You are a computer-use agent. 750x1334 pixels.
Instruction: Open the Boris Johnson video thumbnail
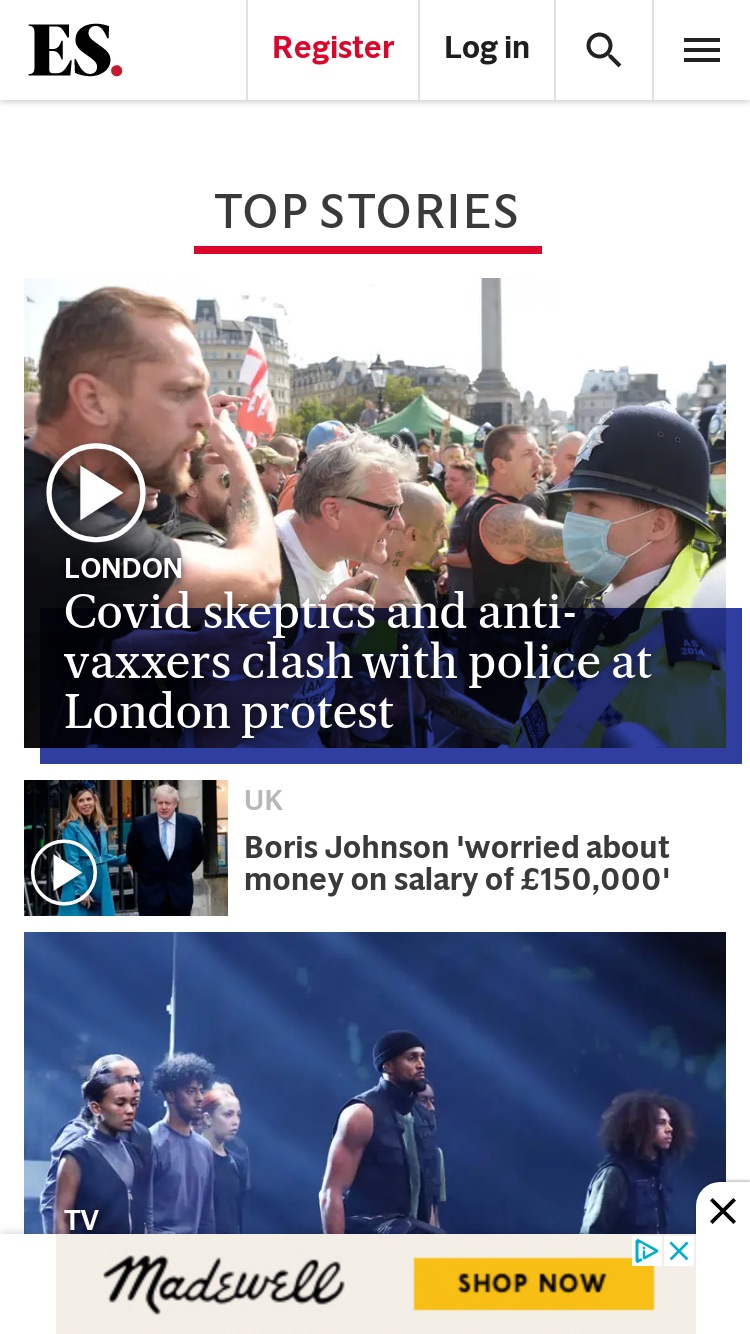(126, 848)
